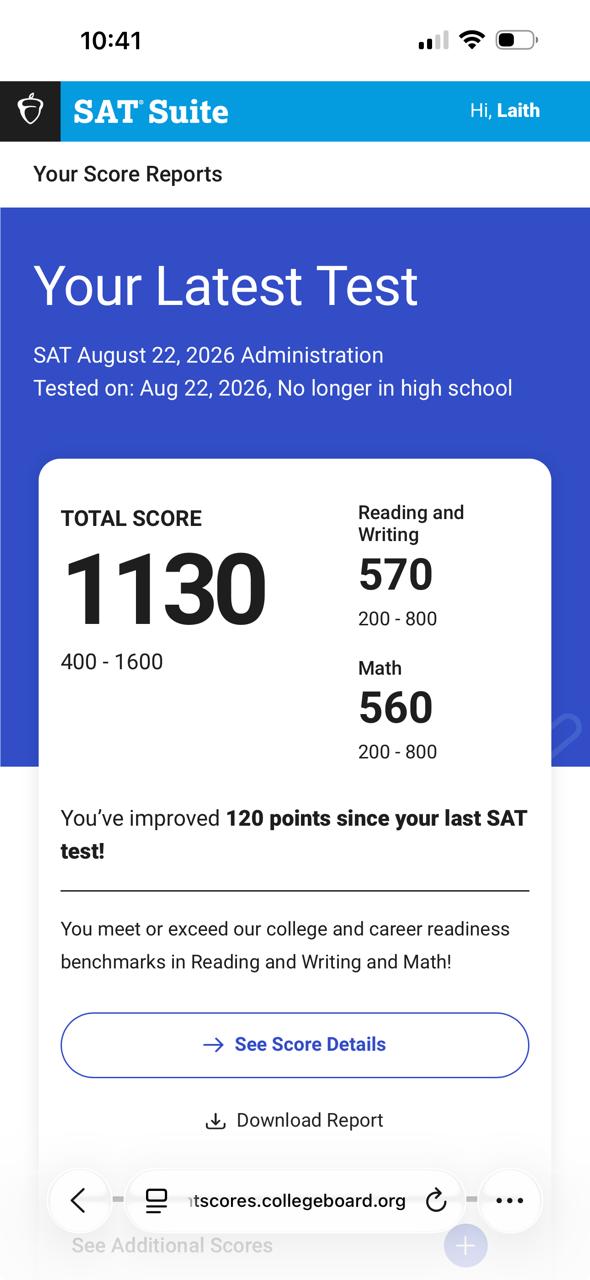The height and width of the screenshot is (1280, 590).
Task: Open the browser more options menu
Action: pos(510,1200)
